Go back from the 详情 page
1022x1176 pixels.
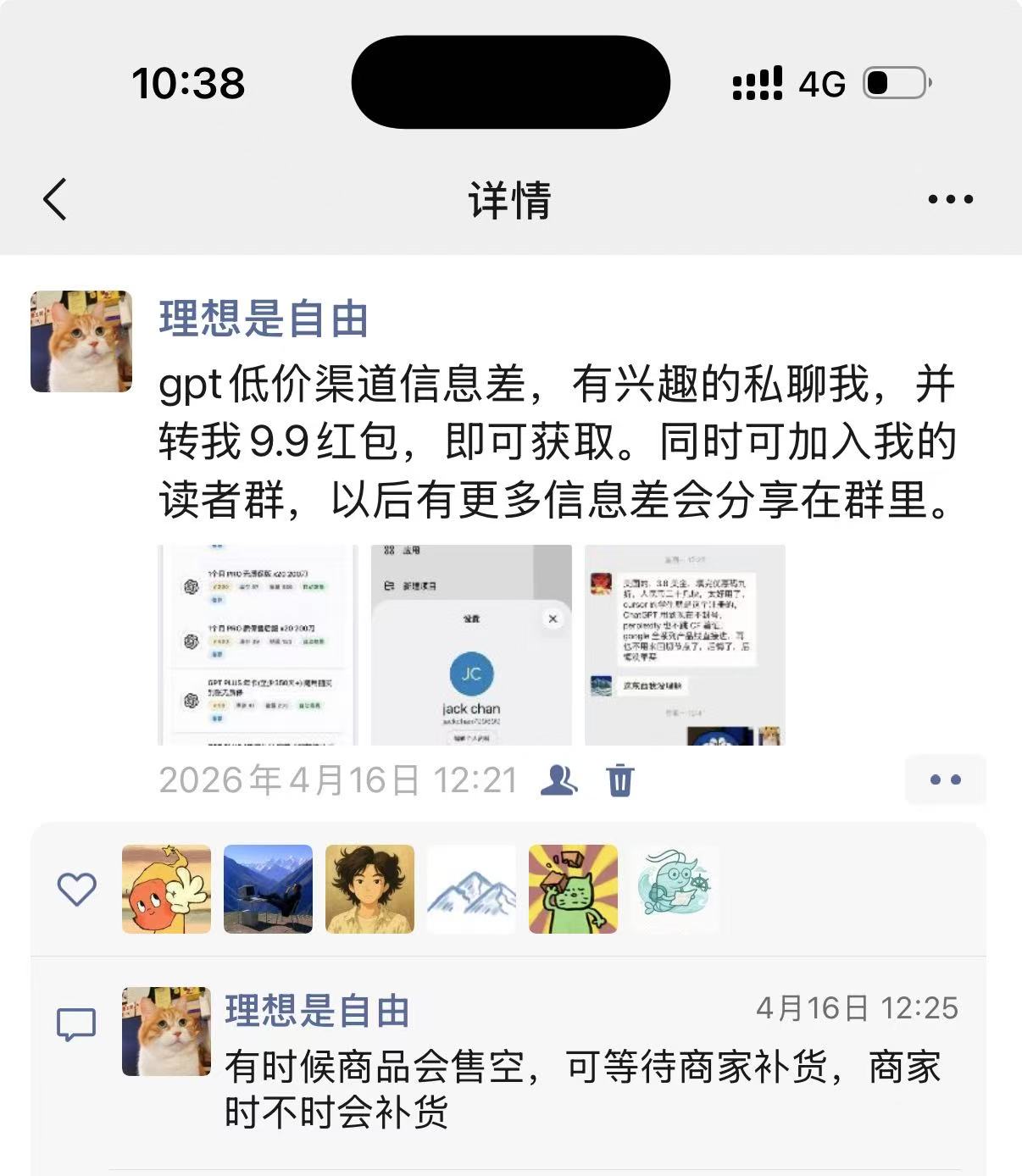[x=55, y=200]
